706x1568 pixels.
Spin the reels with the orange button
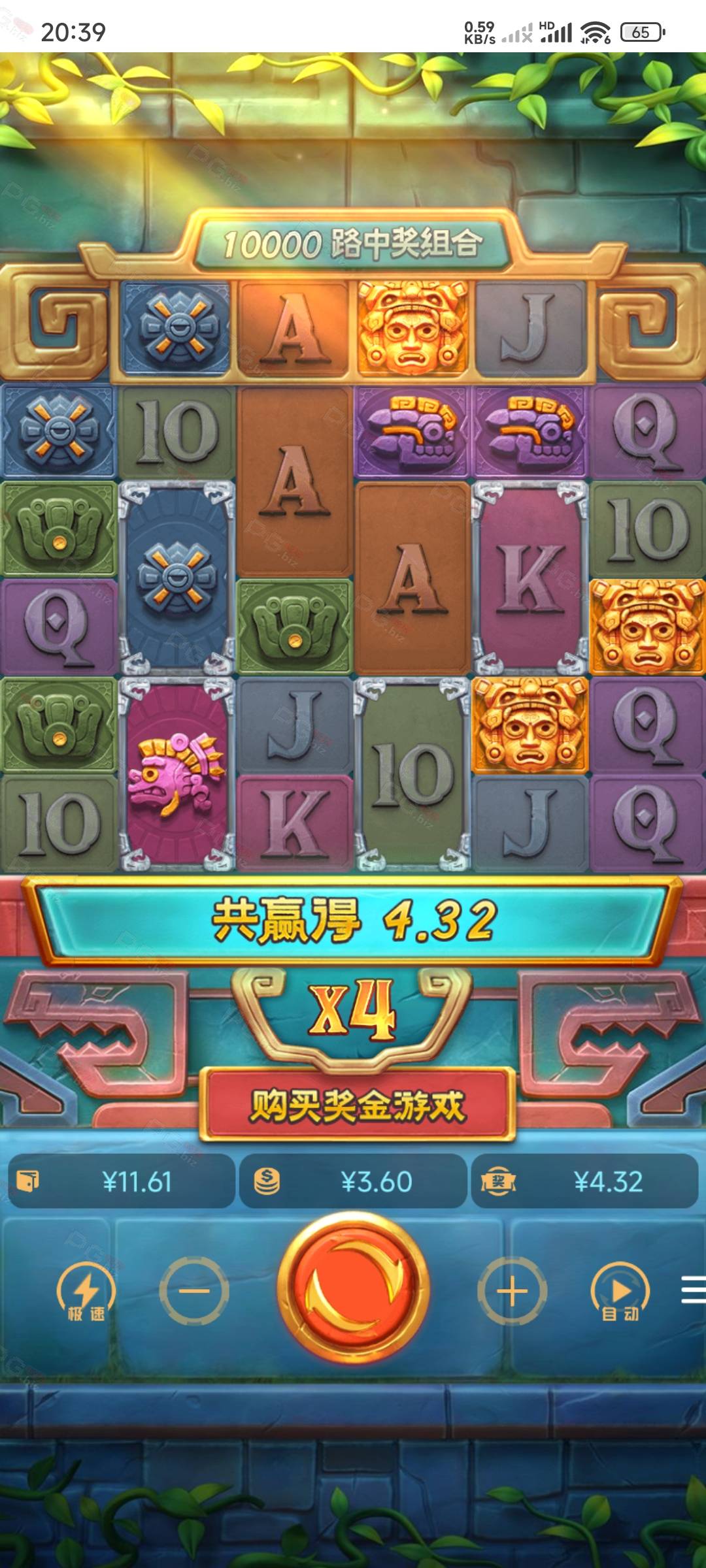[x=353, y=1290]
